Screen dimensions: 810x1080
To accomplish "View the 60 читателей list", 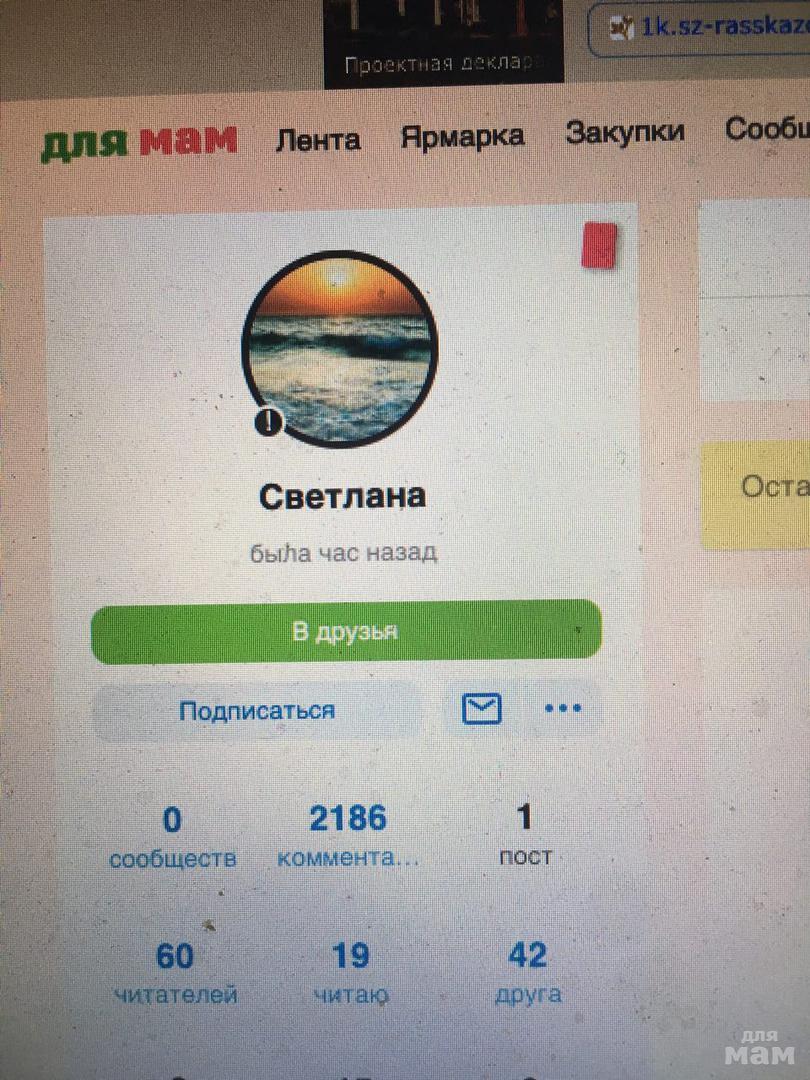I will (175, 973).
